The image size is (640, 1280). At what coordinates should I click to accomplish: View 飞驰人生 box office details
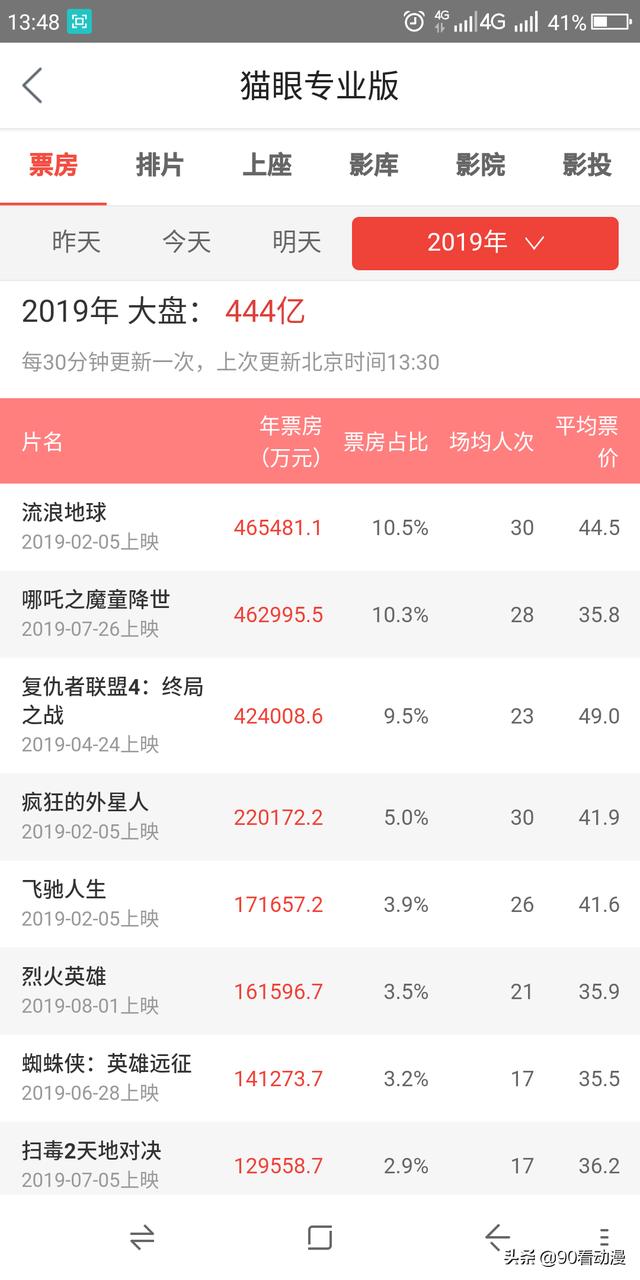320,903
